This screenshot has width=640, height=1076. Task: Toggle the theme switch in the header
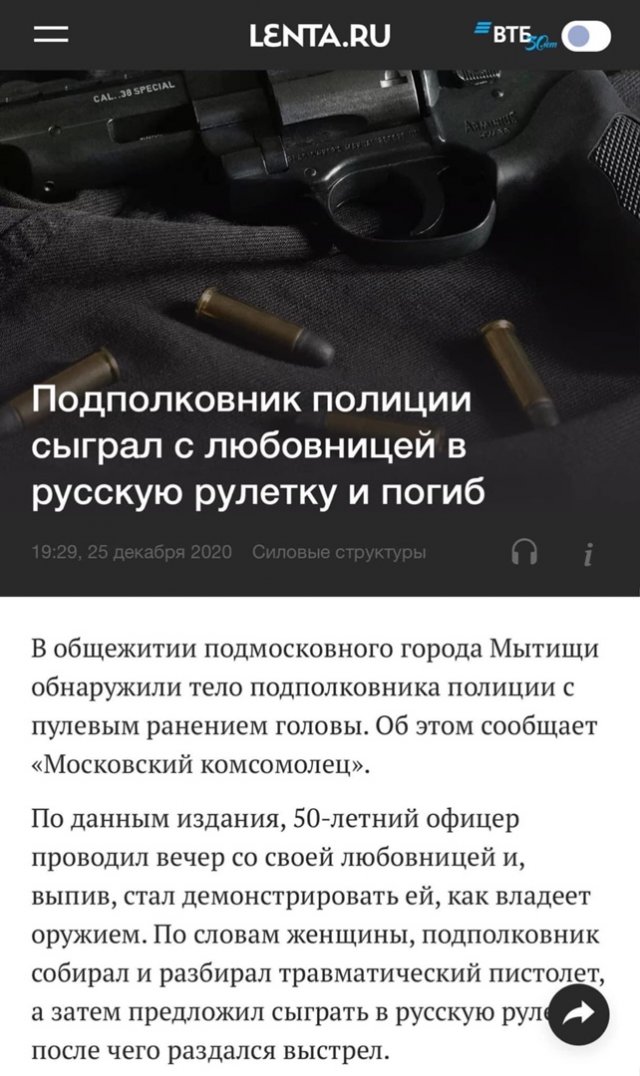586,37
